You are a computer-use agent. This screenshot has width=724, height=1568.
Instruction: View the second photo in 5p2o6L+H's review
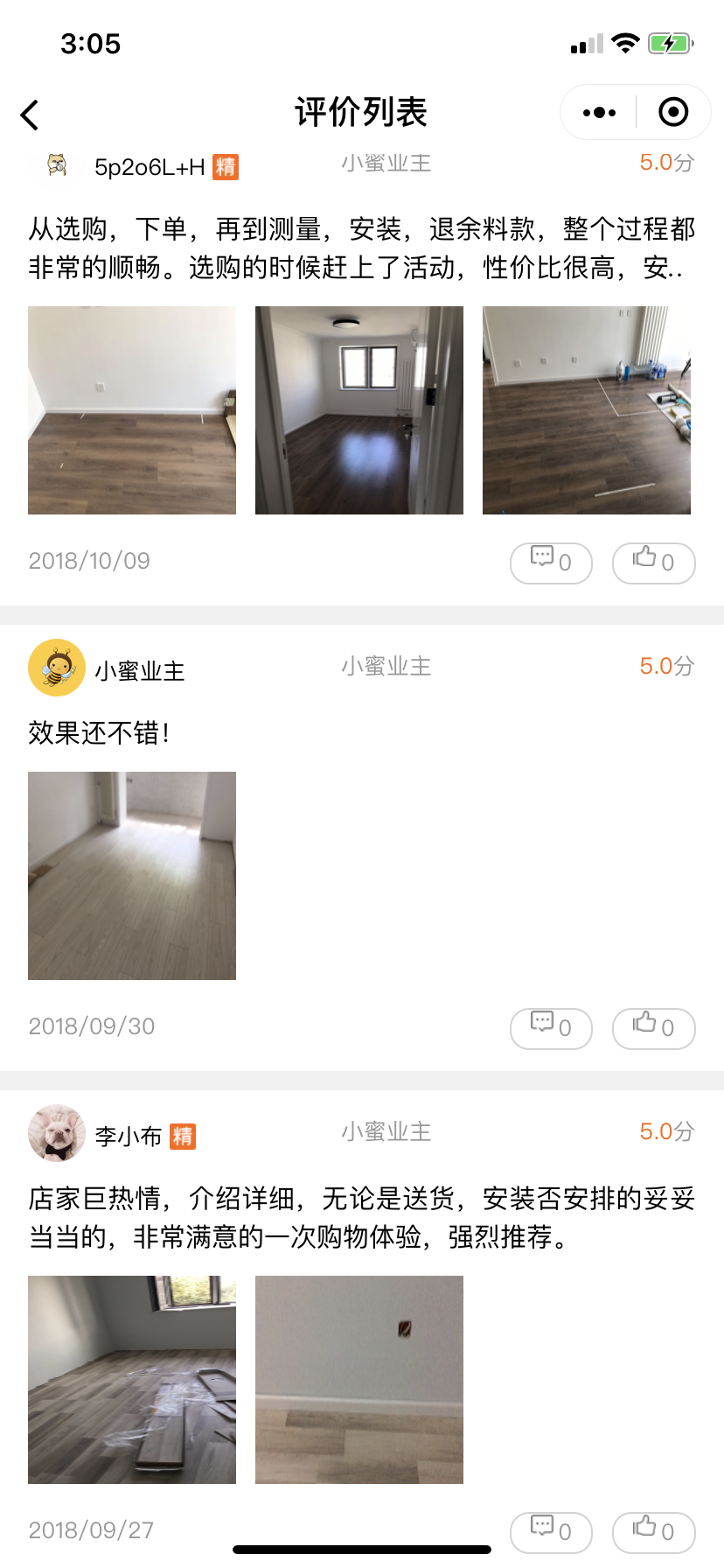click(359, 410)
